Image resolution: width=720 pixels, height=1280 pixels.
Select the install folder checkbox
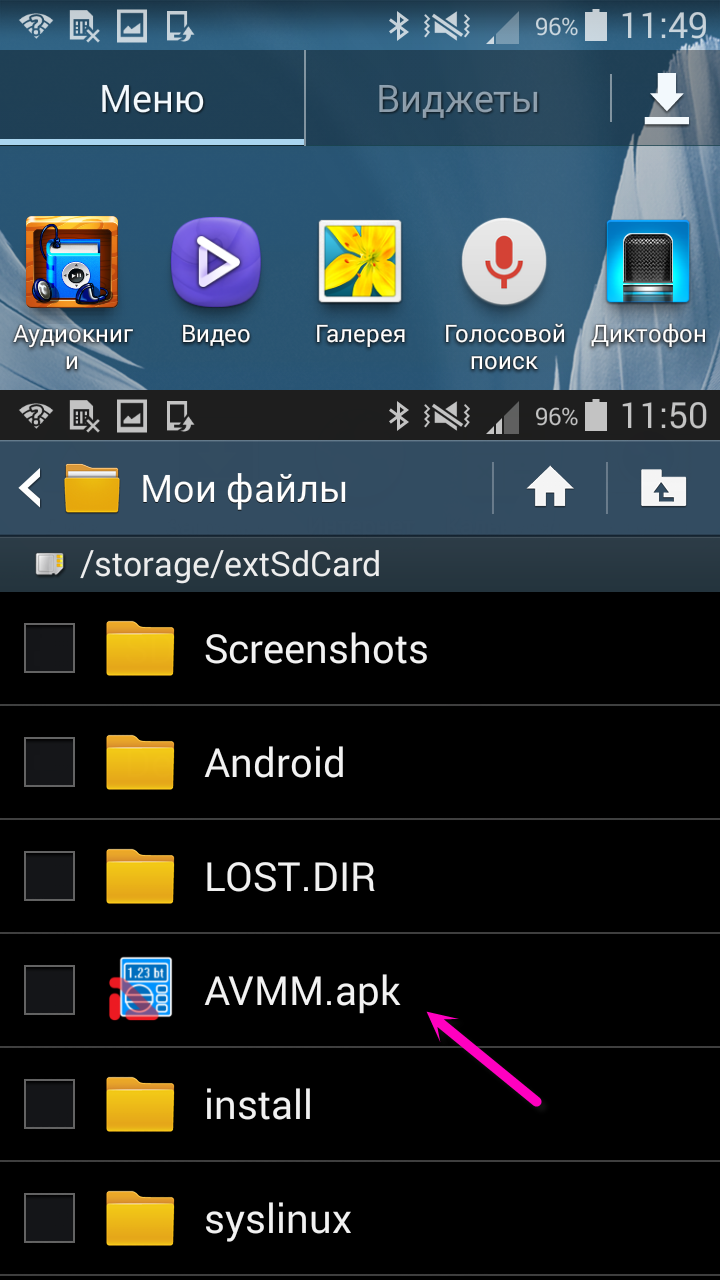[x=49, y=1104]
